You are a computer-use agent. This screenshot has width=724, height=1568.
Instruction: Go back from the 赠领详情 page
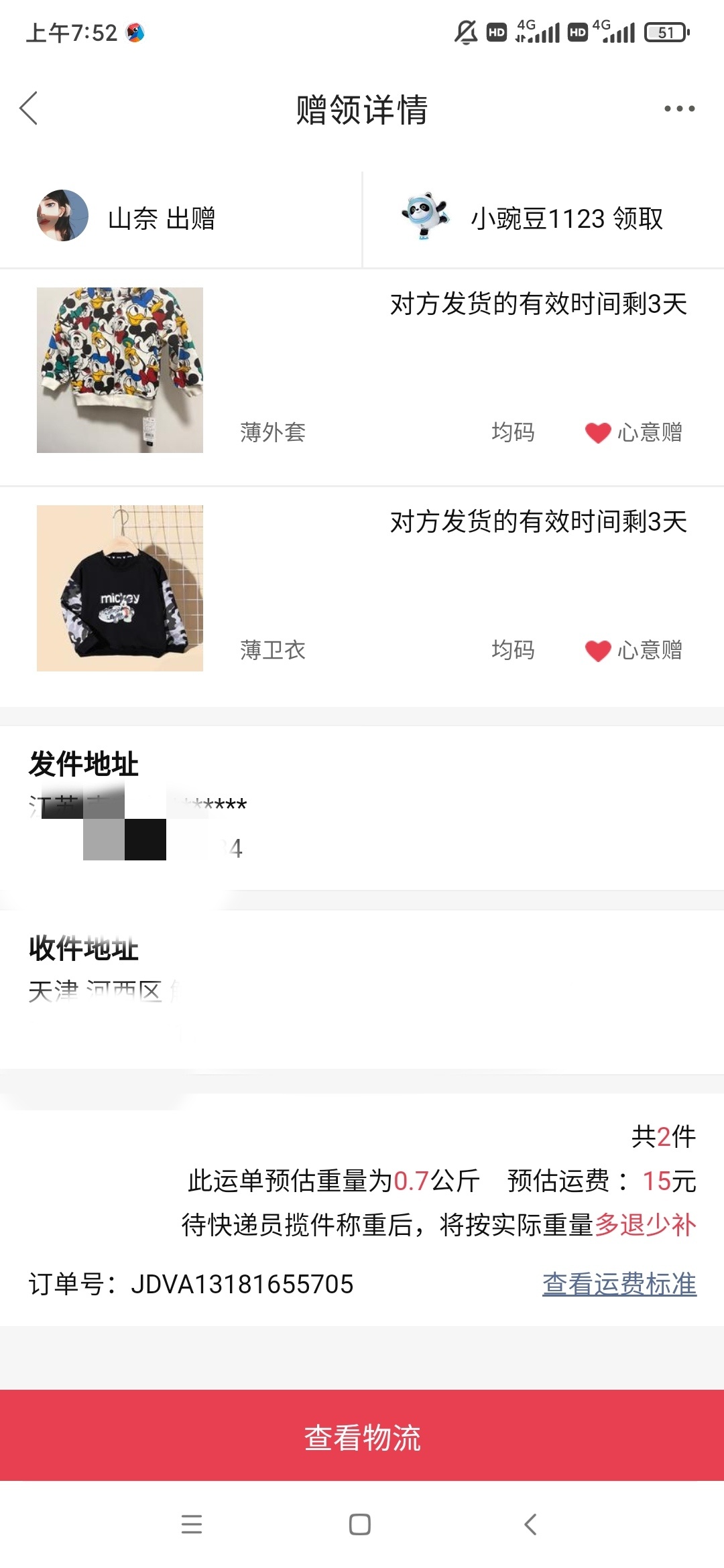tap(29, 109)
